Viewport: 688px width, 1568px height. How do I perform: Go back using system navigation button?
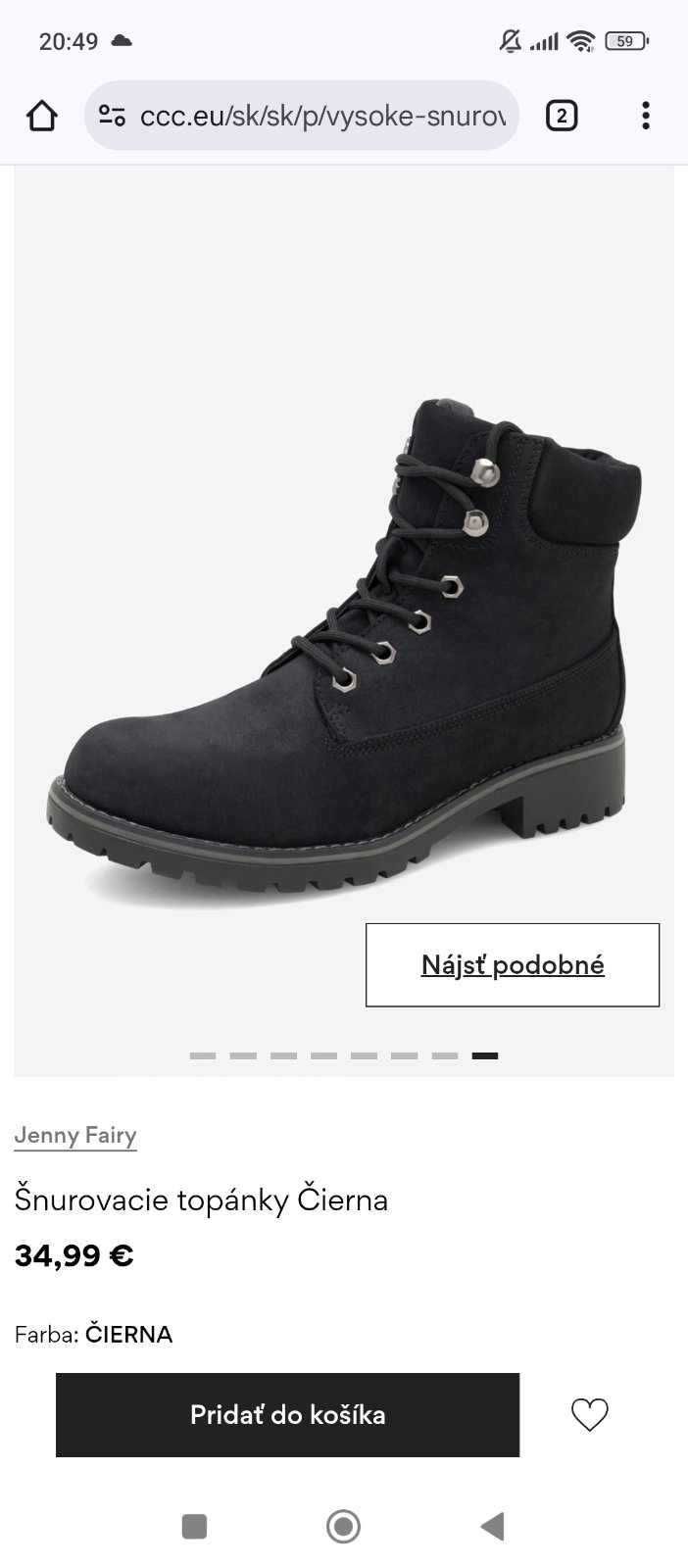492,1526
